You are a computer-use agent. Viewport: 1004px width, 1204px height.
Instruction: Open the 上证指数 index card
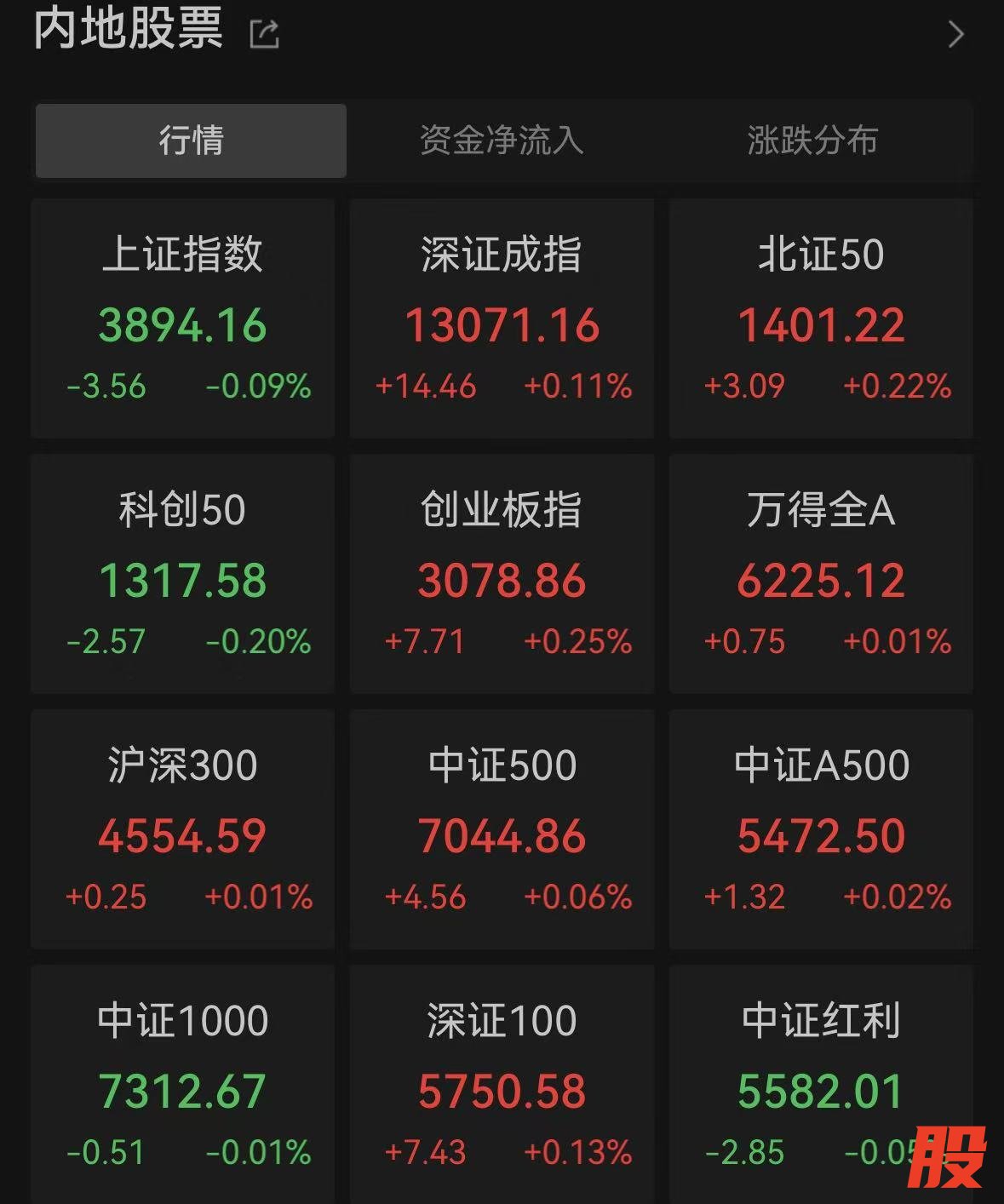[182, 318]
